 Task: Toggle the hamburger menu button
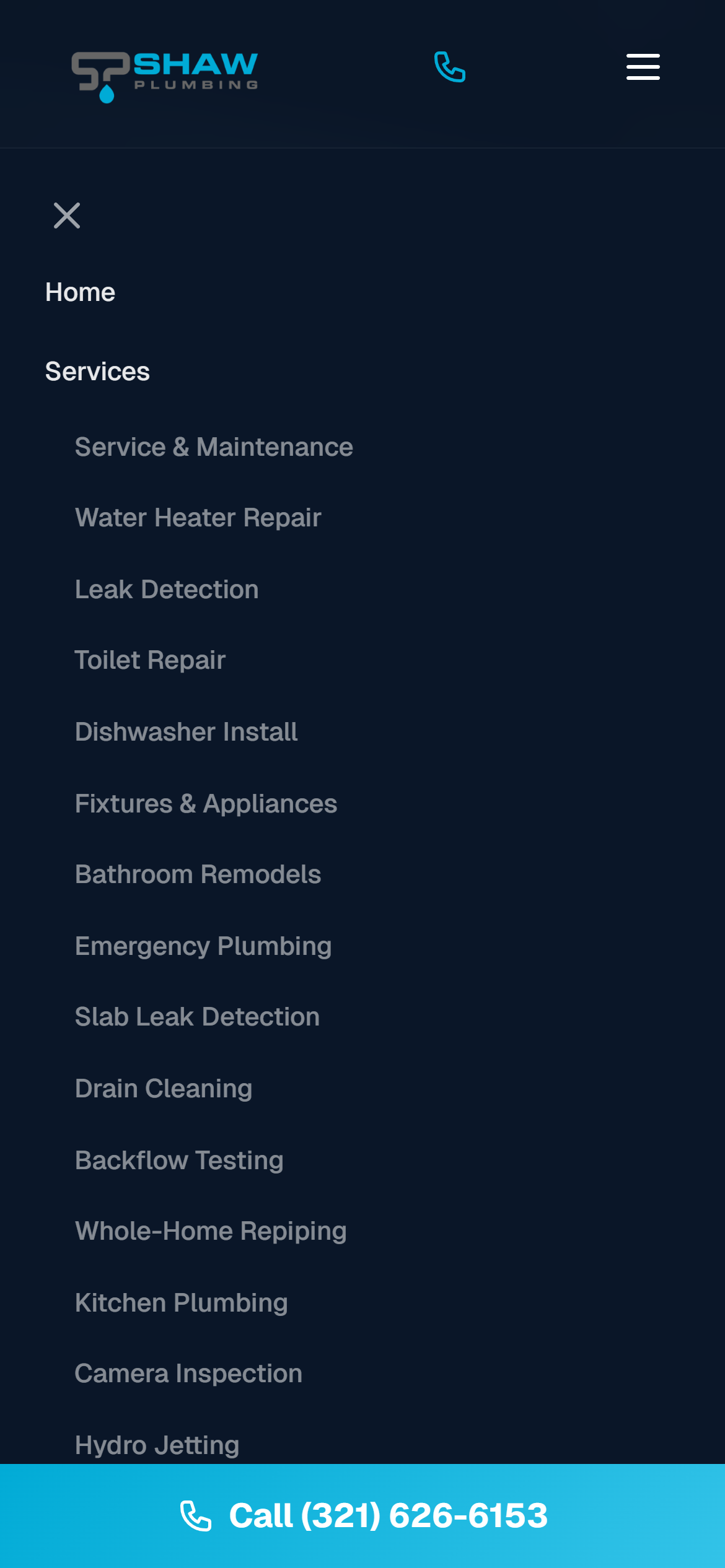[x=643, y=67]
